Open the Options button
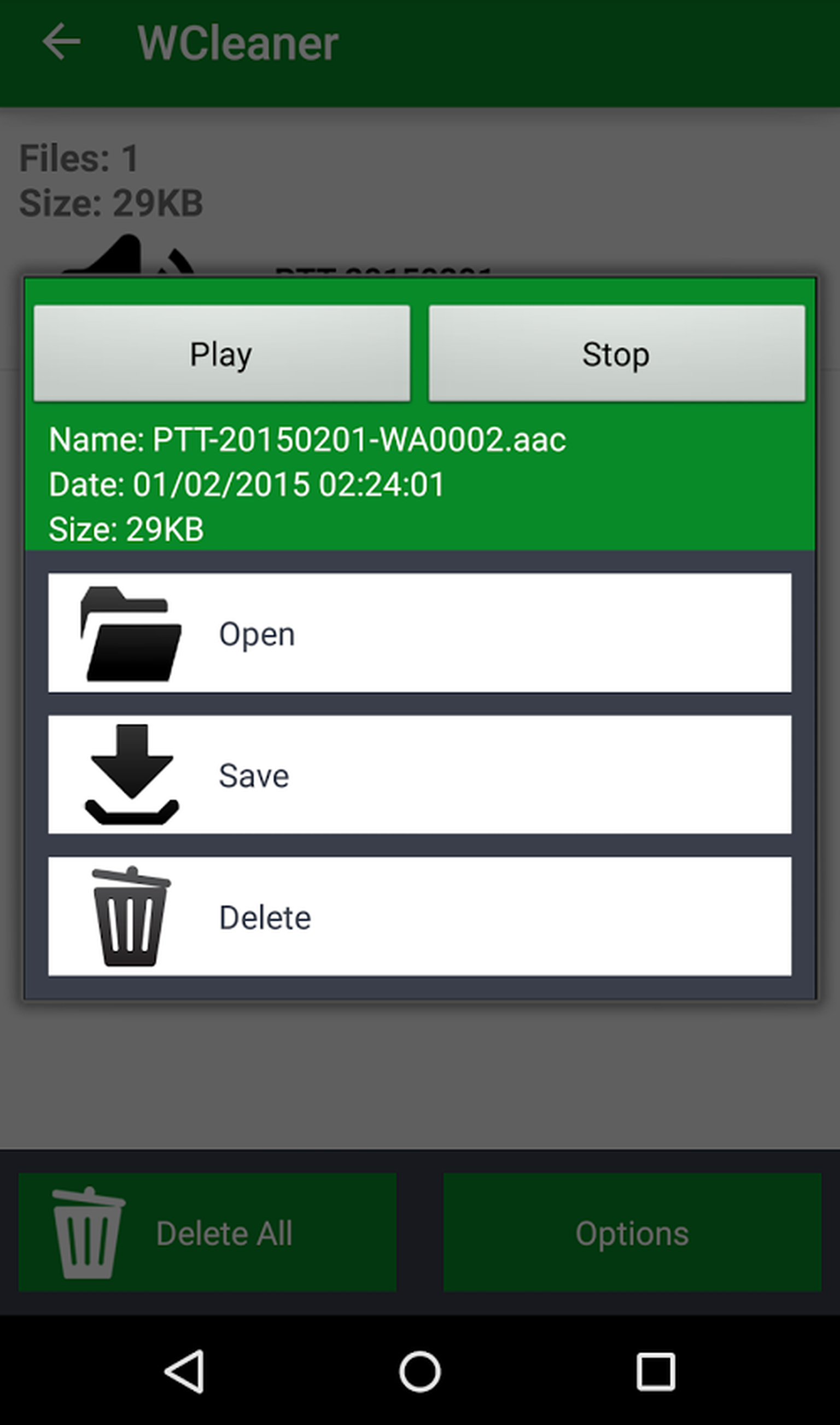Screen dimensions: 840x1425 click(x=632, y=1232)
